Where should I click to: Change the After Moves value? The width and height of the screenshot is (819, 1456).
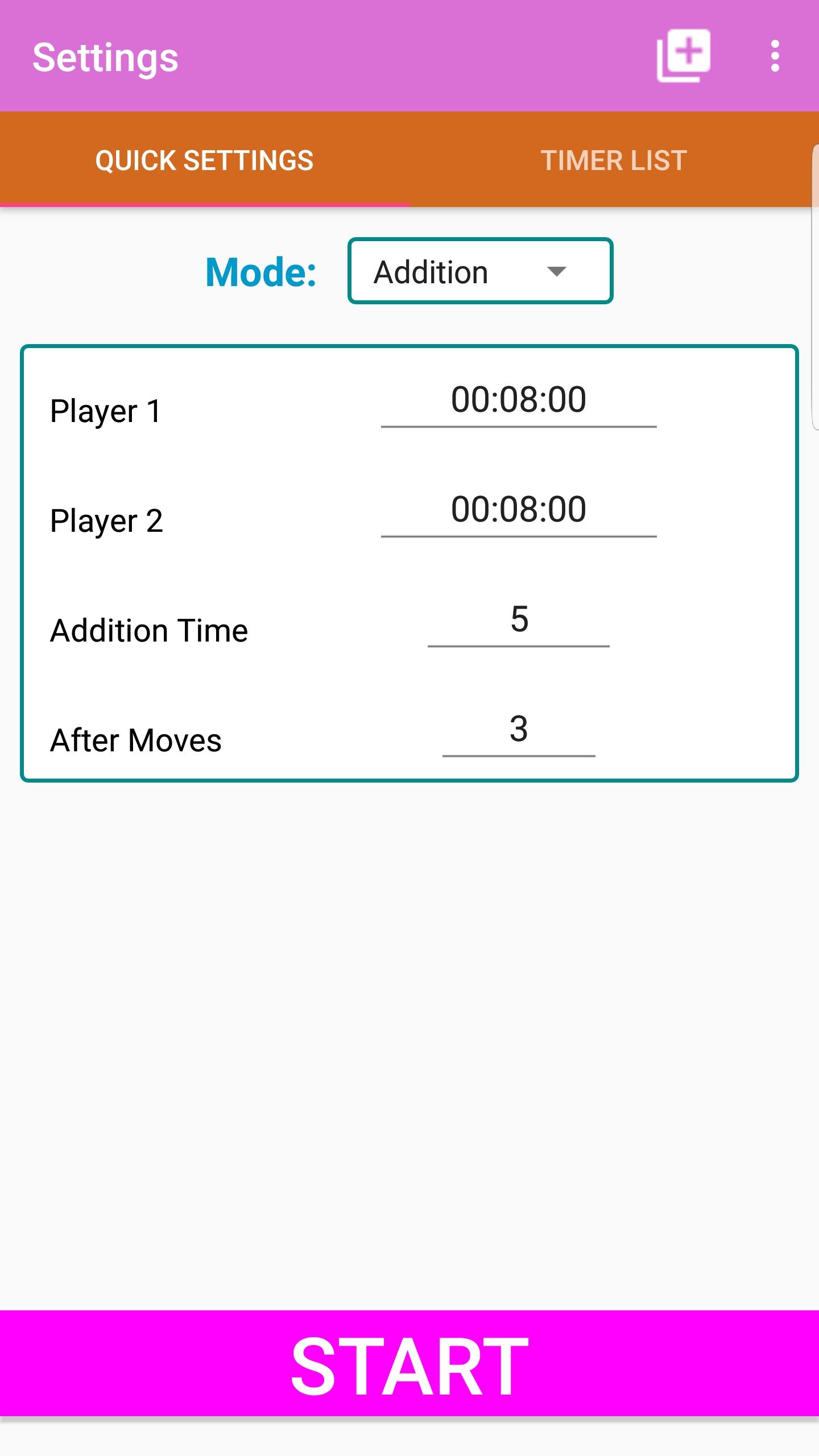(x=518, y=730)
